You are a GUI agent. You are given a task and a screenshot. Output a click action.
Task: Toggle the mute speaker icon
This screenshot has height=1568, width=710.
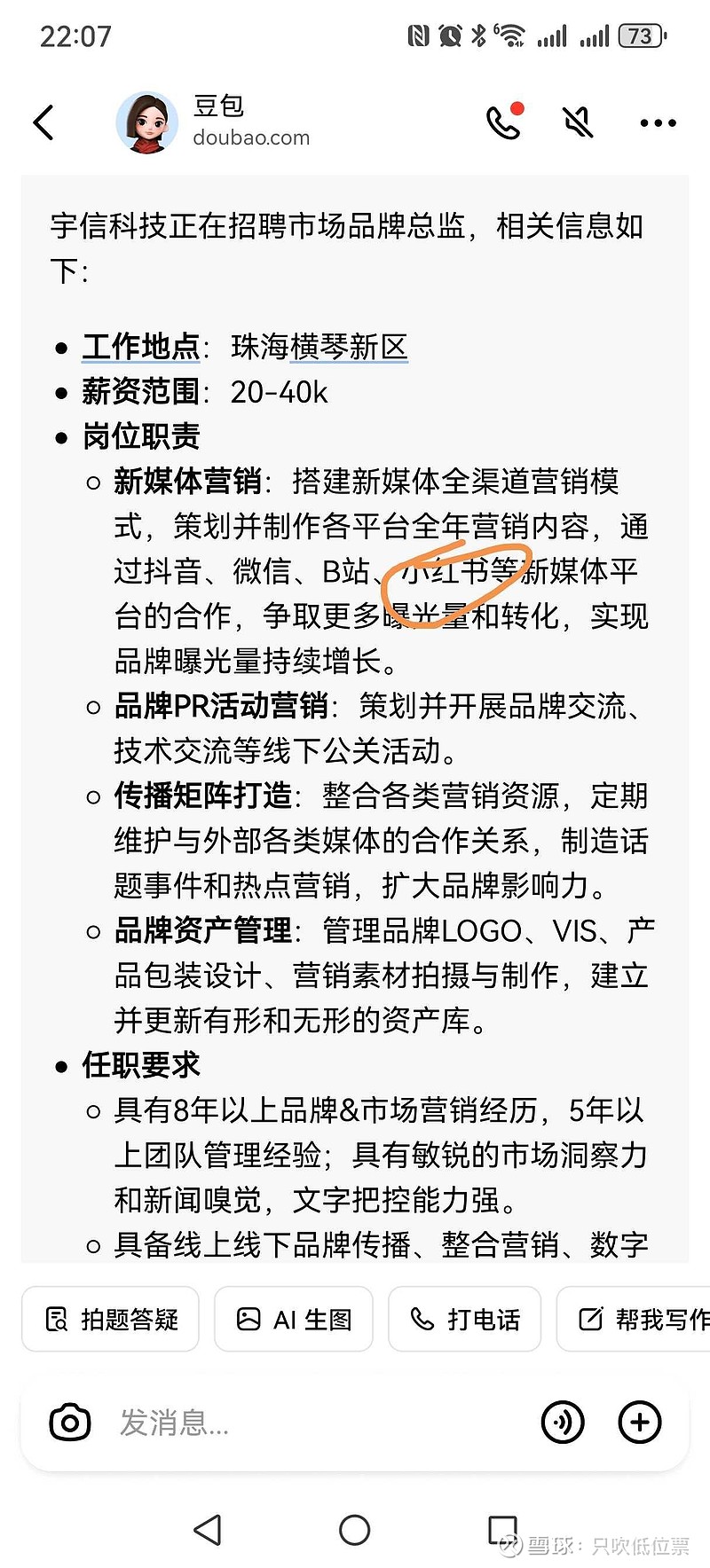tap(578, 122)
